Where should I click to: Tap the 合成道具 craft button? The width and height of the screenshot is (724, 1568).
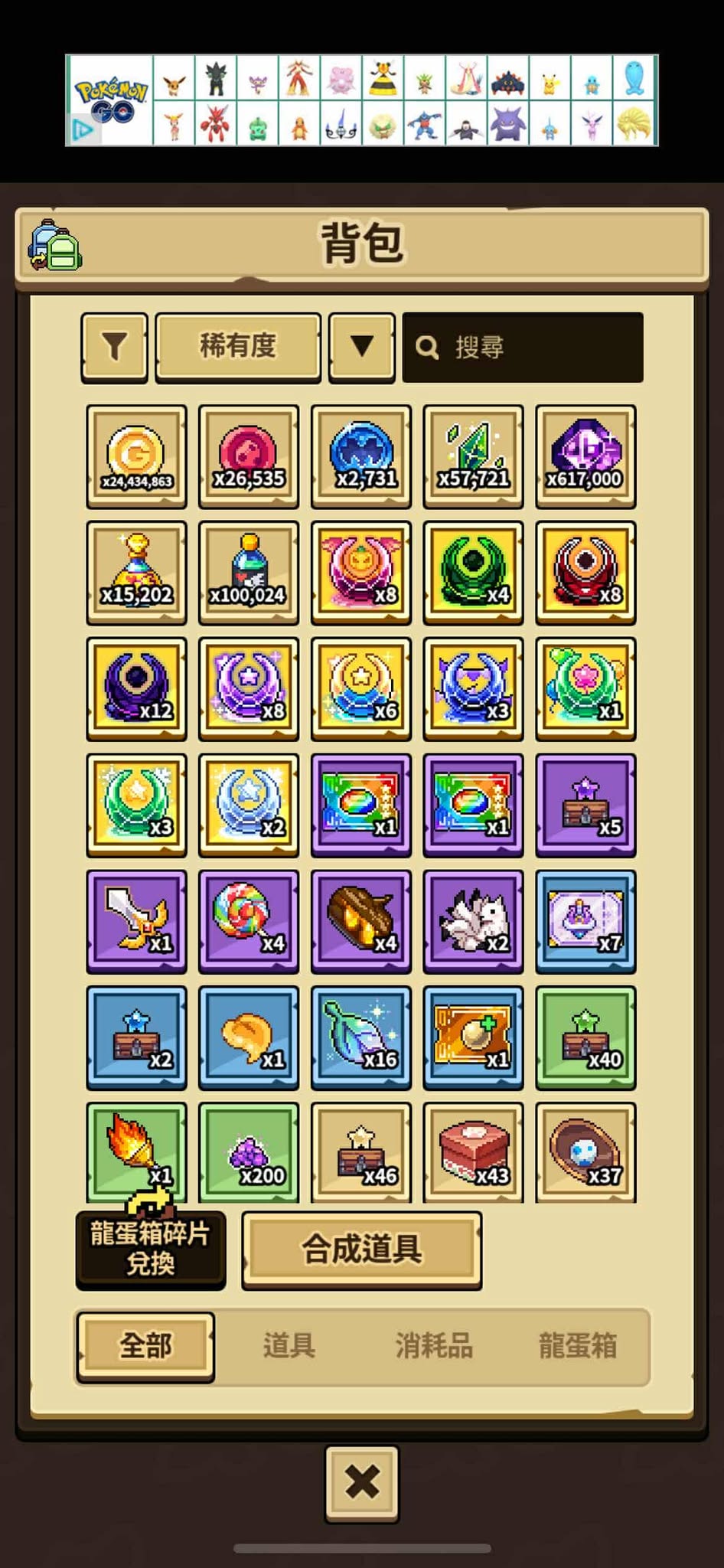click(361, 1249)
